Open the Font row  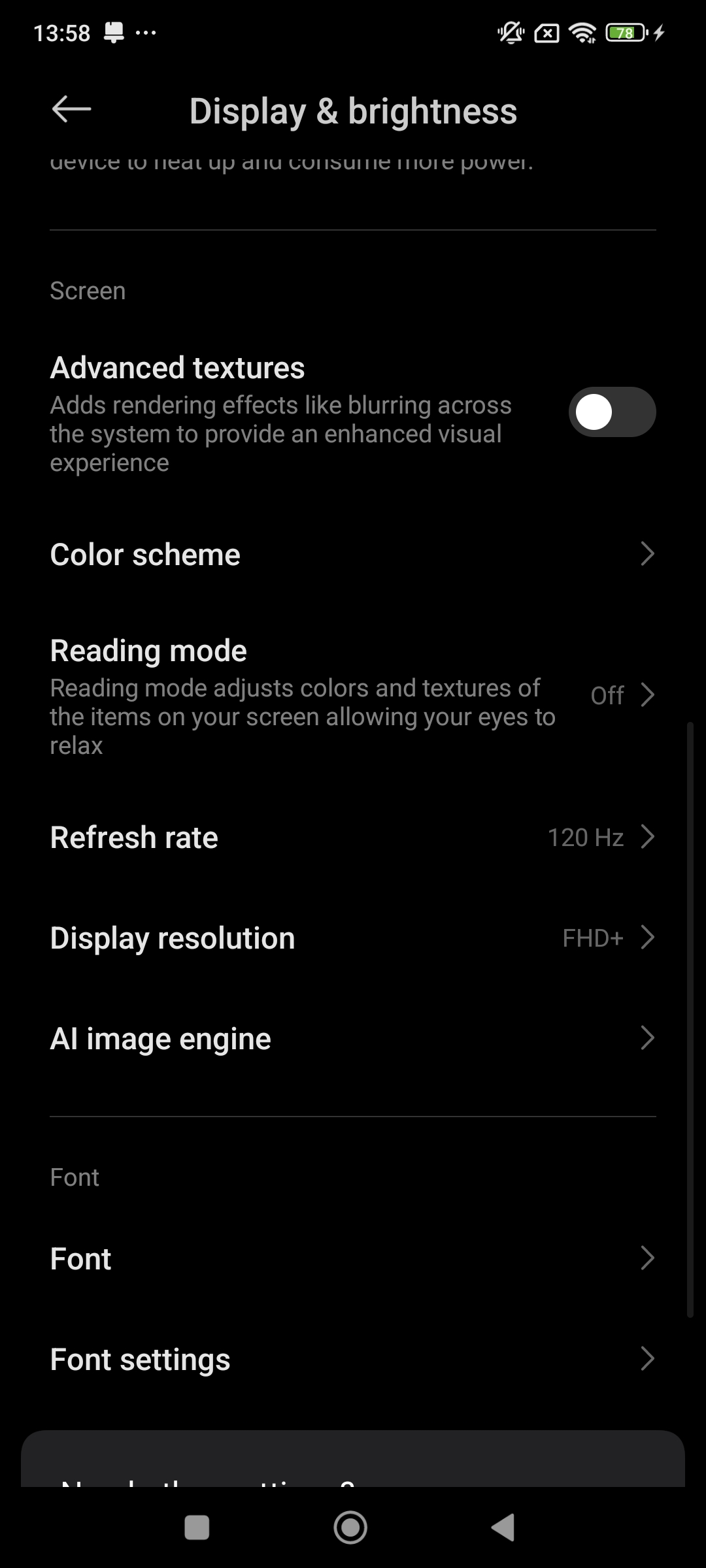click(x=353, y=1259)
